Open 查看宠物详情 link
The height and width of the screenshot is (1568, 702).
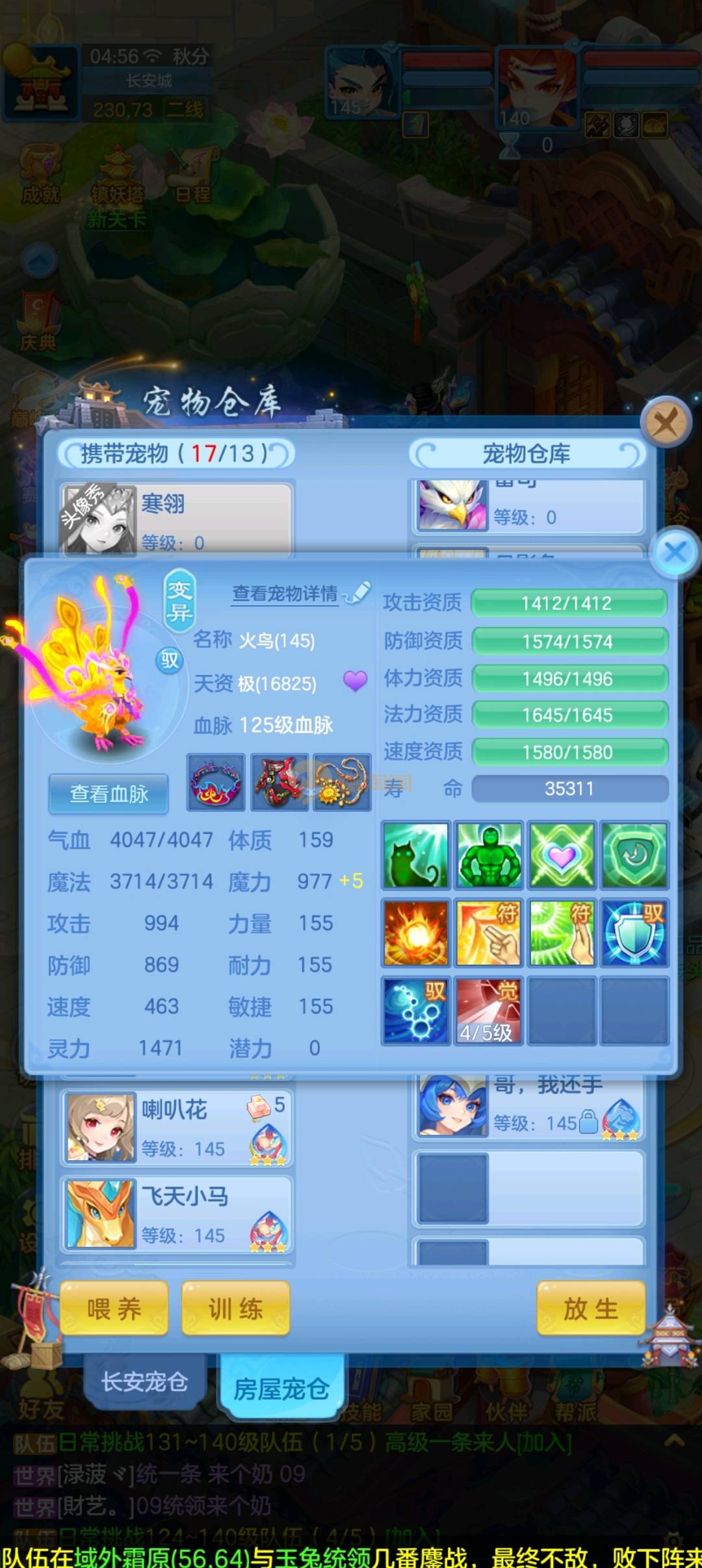(x=285, y=593)
